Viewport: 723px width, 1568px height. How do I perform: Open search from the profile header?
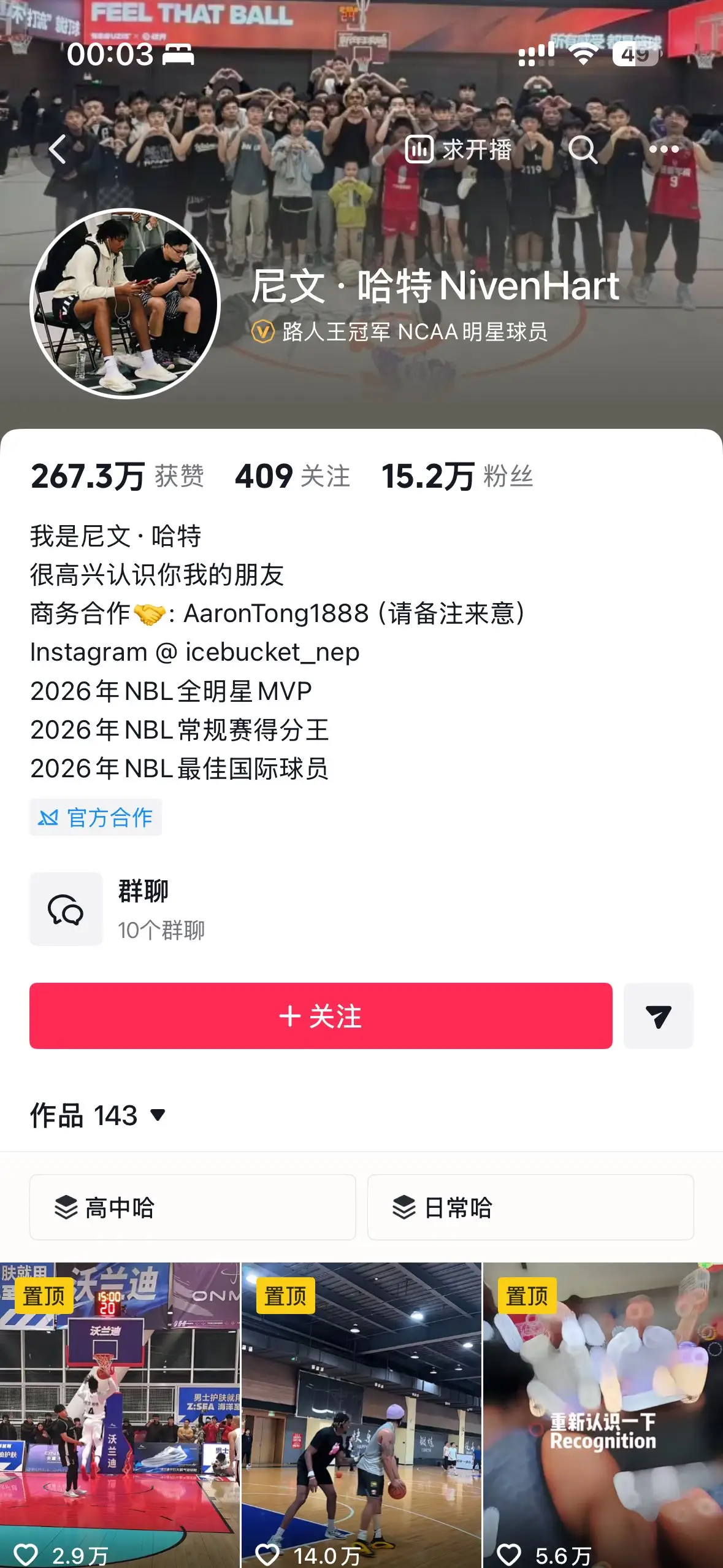click(583, 149)
